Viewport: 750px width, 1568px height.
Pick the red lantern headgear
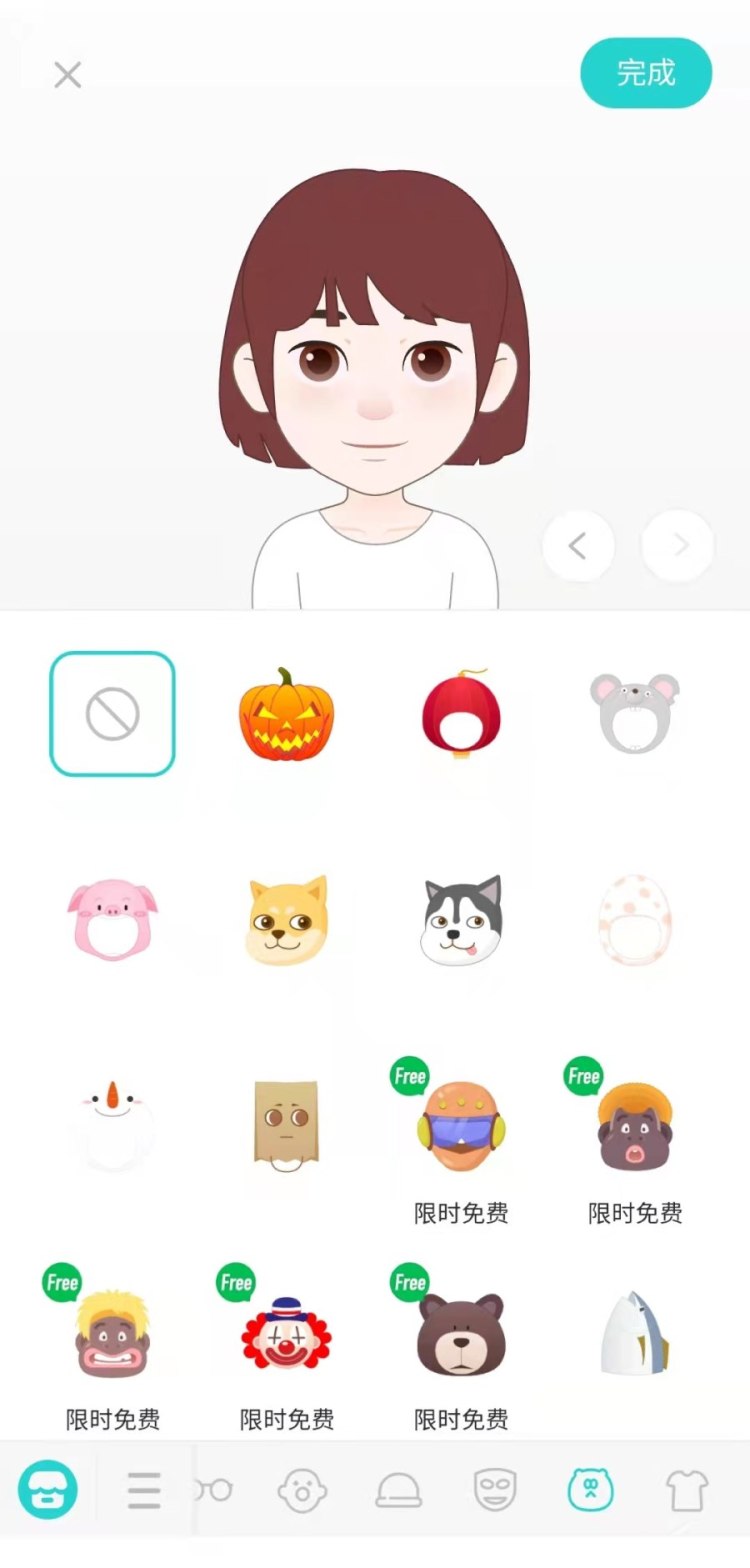pos(460,715)
